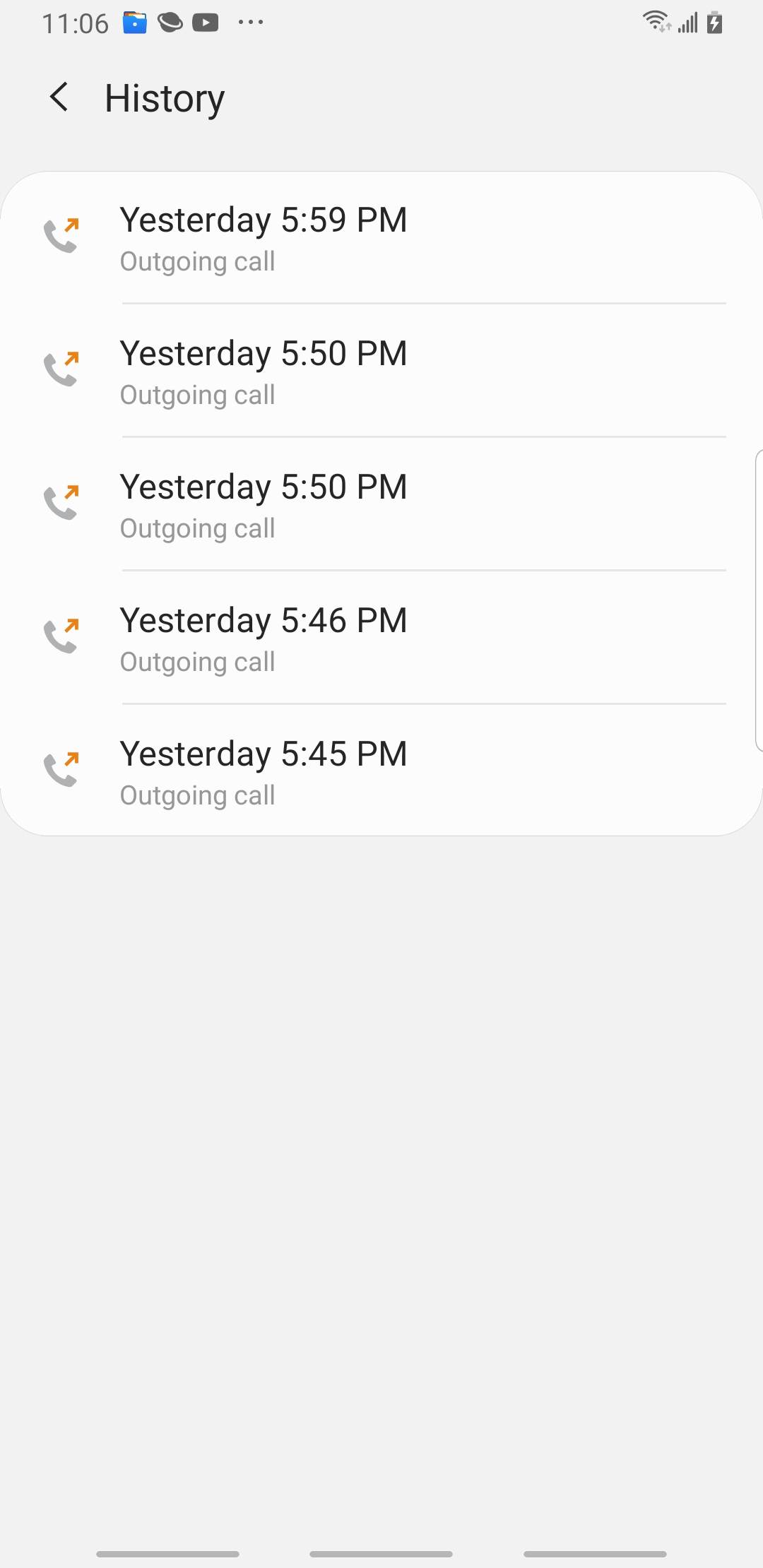Open the Yesterday 5:59 PM outgoing call
763x1568 pixels.
pyautogui.click(x=381, y=238)
